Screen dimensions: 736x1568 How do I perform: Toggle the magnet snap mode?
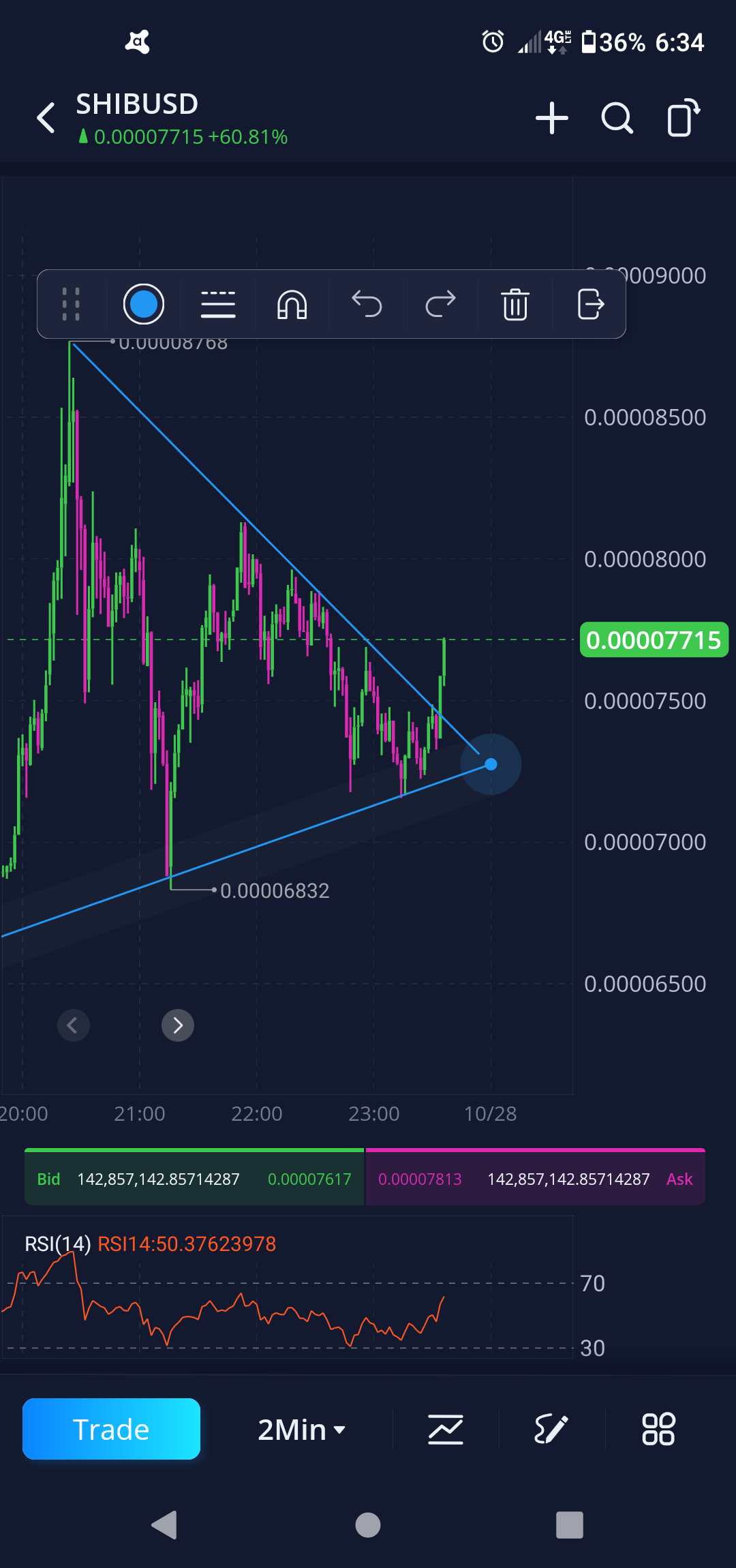point(292,304)
